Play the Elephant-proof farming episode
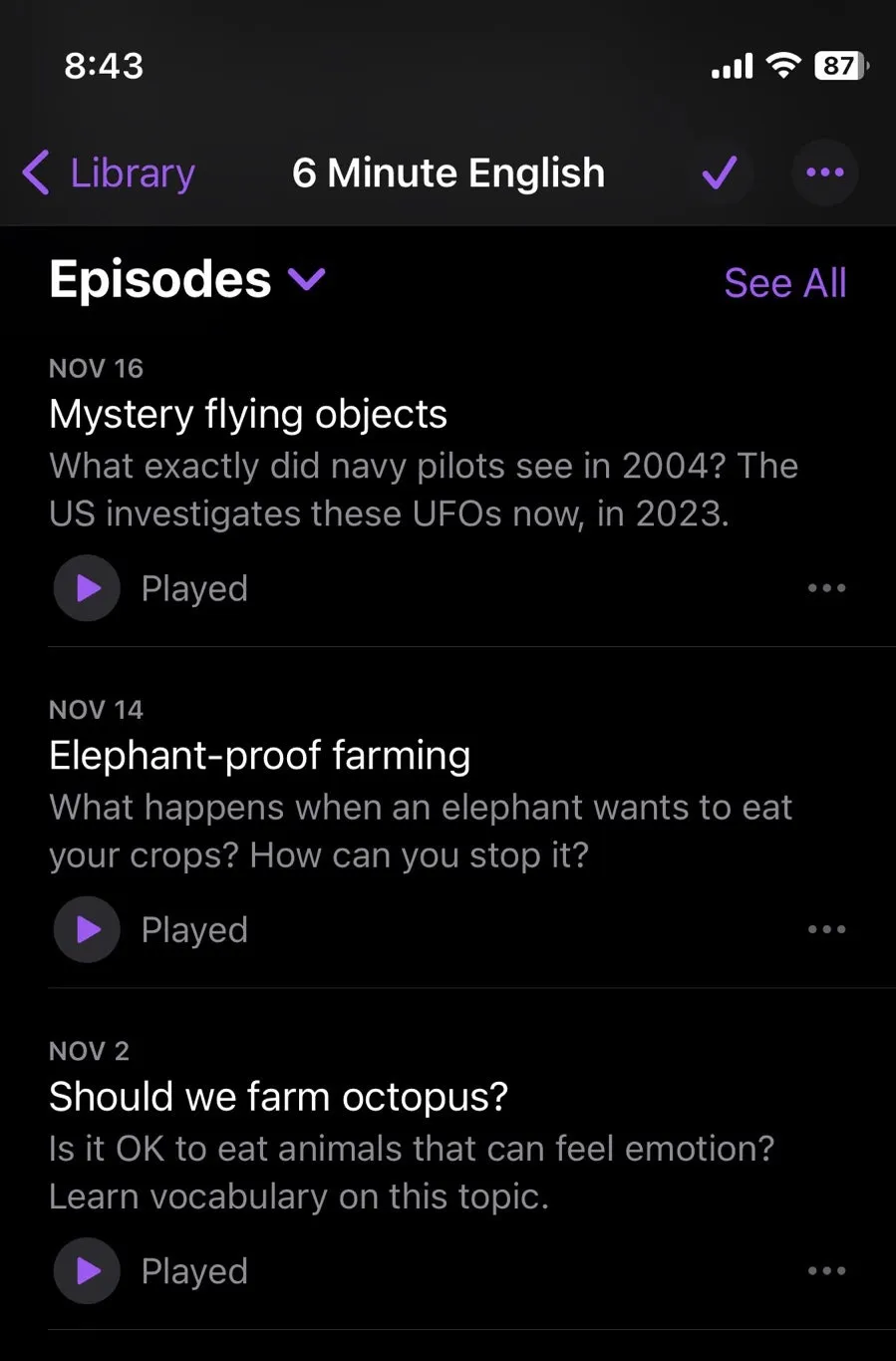 tap(88, 929)
